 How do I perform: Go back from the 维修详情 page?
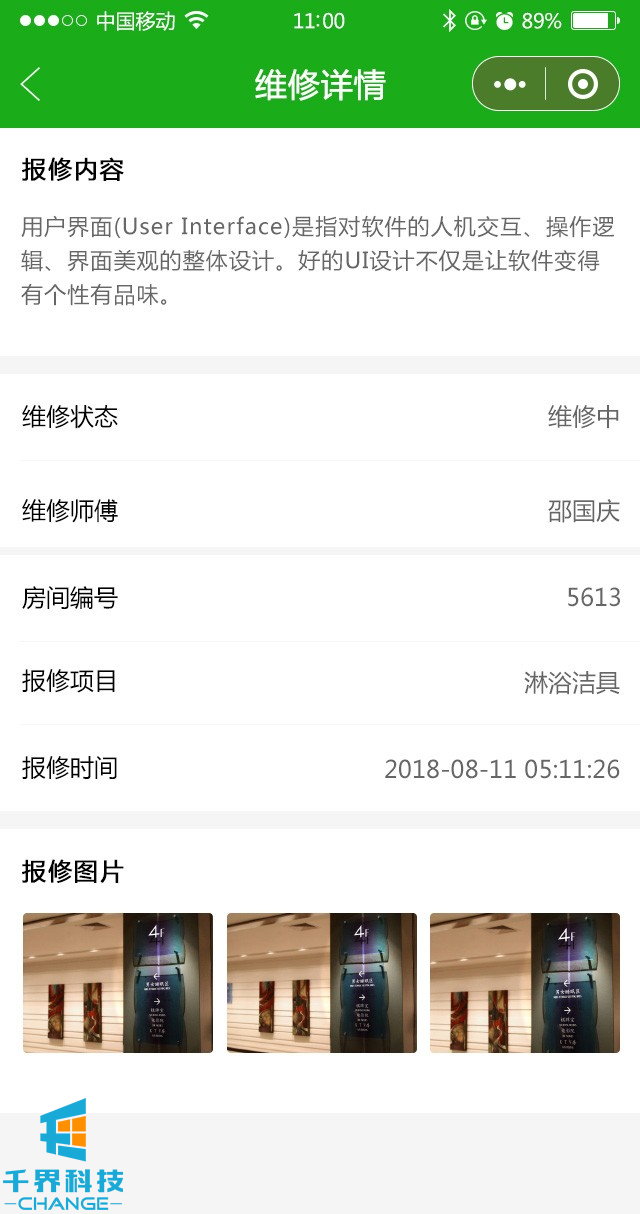pos(31,85)
